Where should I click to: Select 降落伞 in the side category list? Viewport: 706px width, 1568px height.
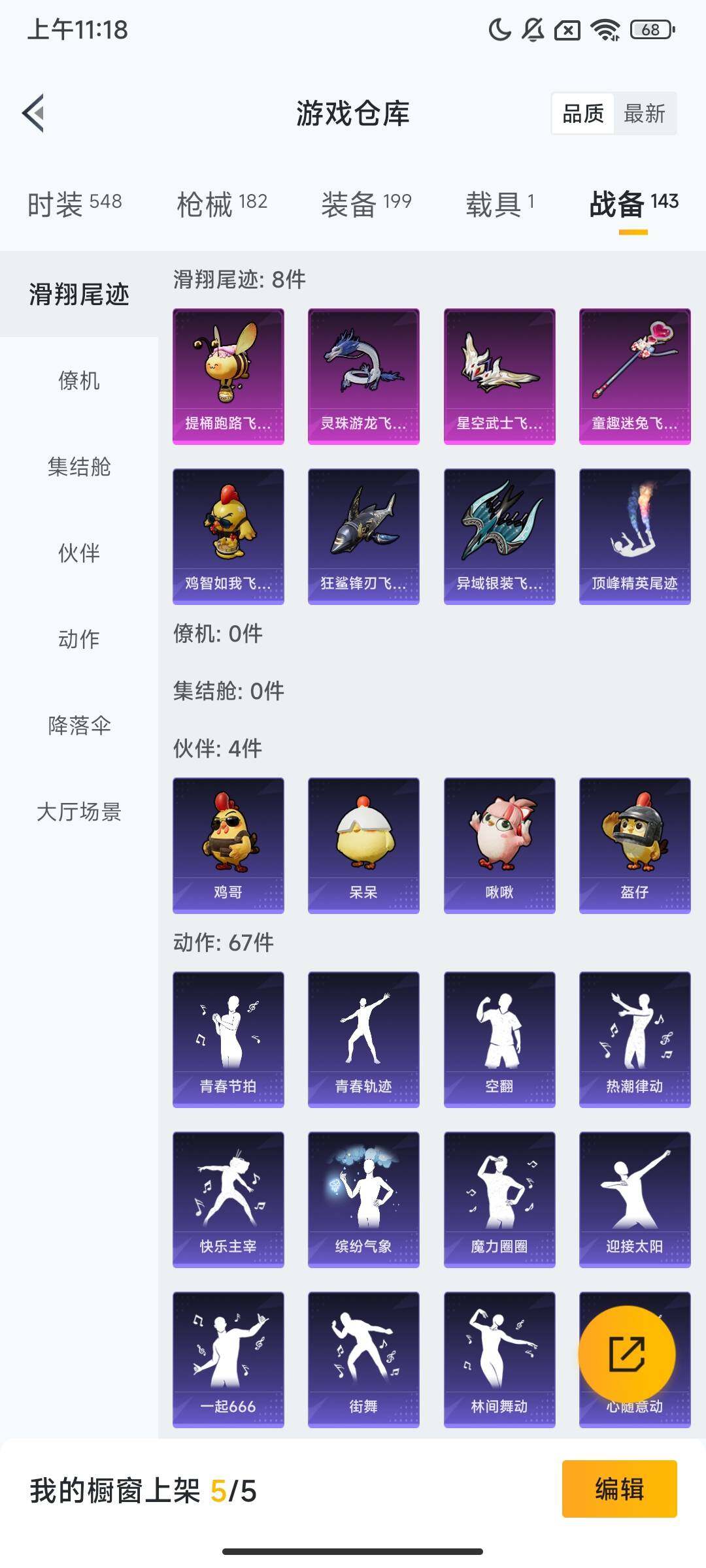pos(78,725)
